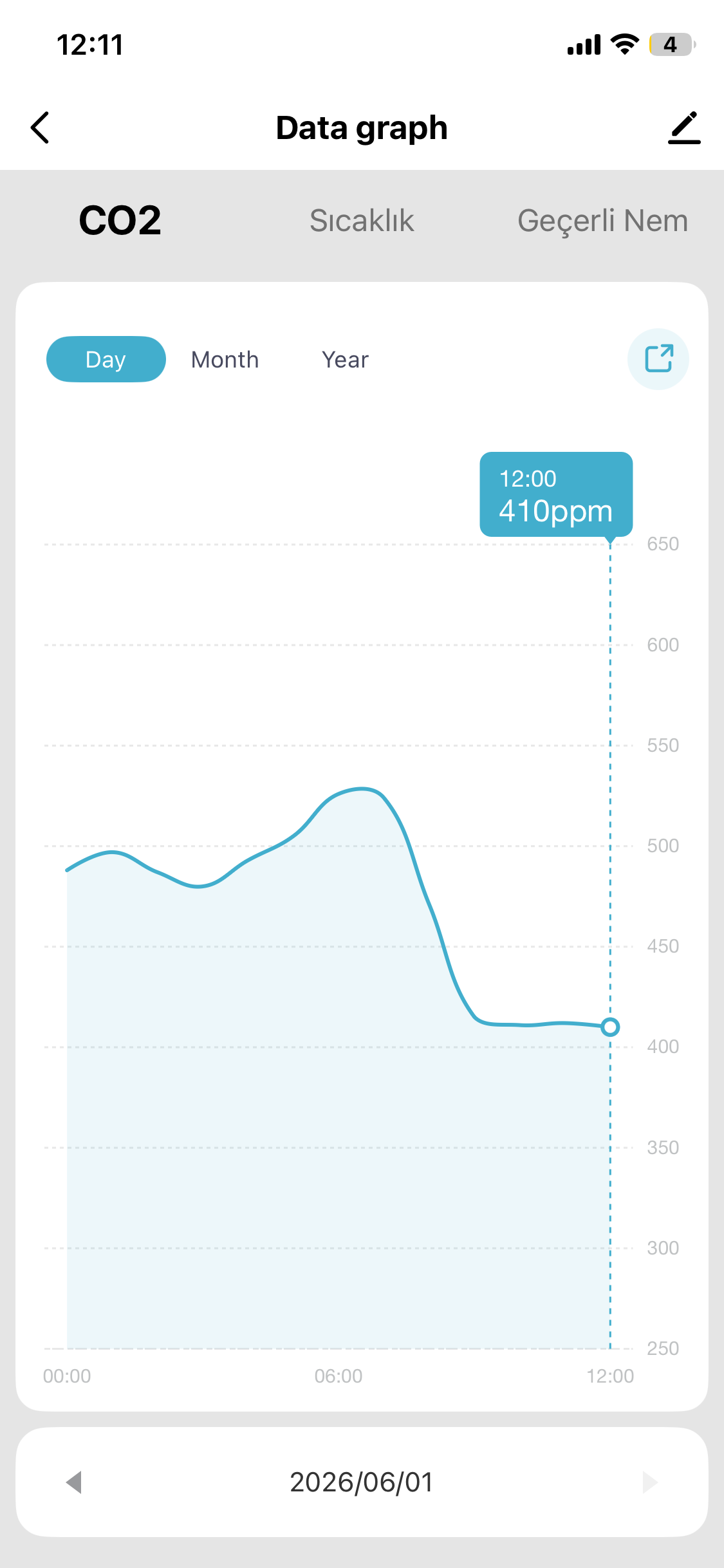Image resolution: width=724 pixels, height=1568 pixels.
Task: Switch the graph to Month view
Action: 225,359
